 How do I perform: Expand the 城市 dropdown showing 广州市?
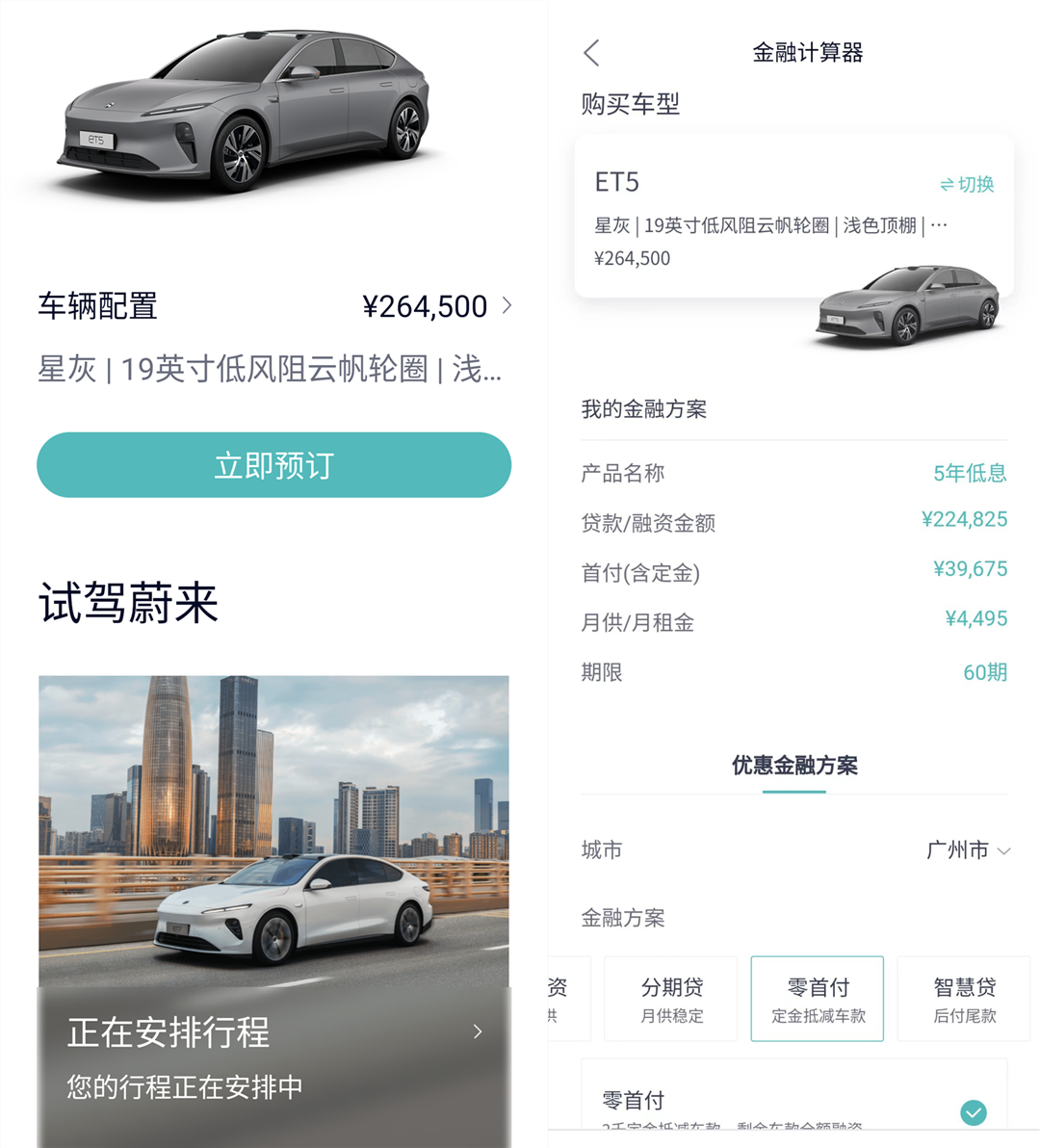click(967, 850)
